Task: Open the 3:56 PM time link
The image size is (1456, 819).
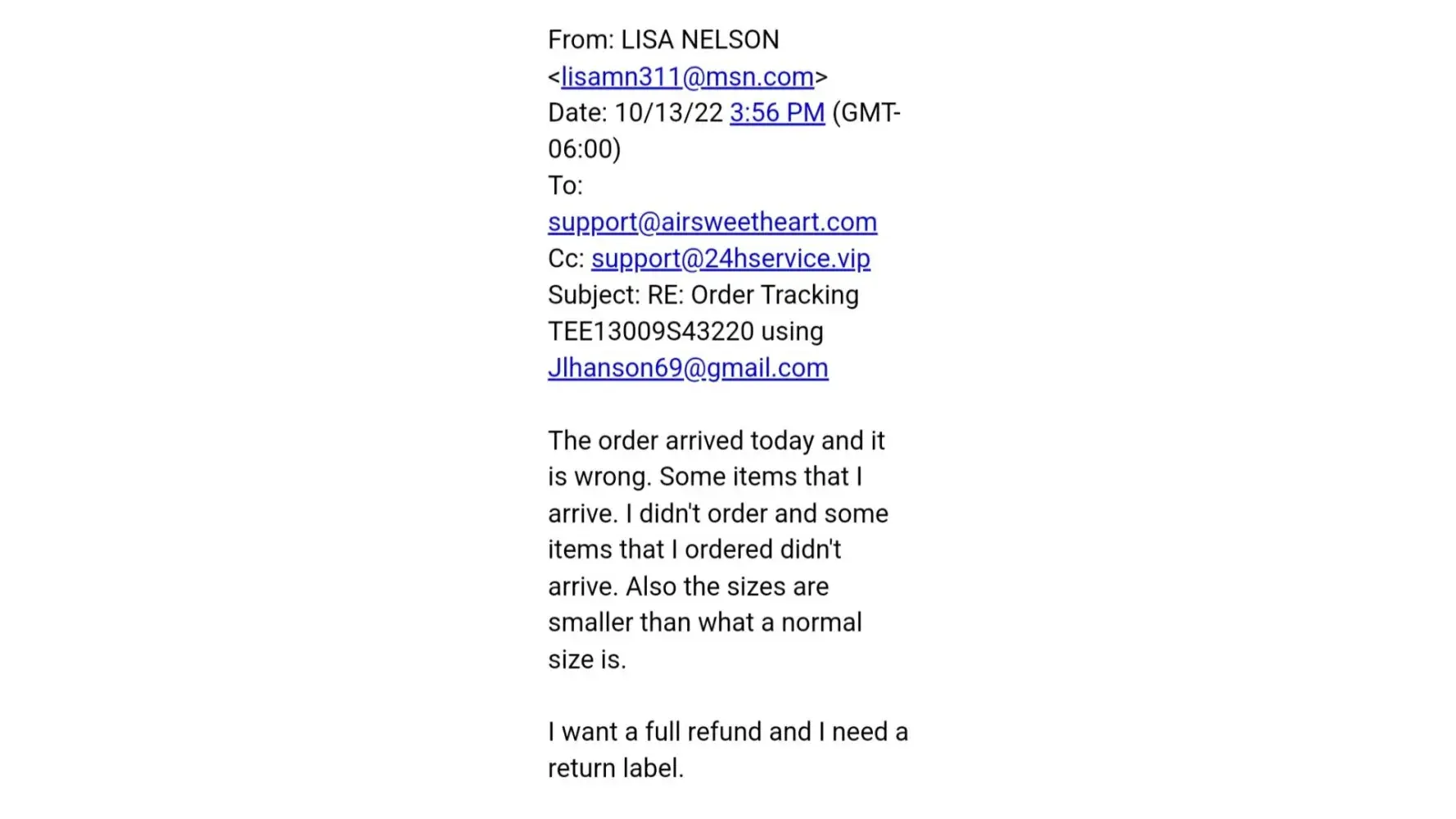Action: tap(776, 112)
